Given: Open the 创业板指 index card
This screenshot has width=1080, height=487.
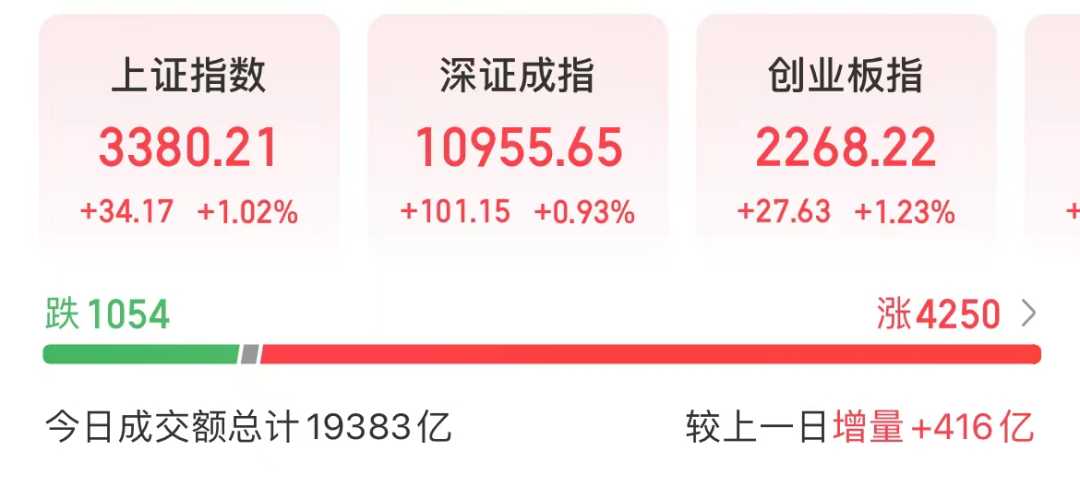Looking at the screenshot, I should 846,140.
